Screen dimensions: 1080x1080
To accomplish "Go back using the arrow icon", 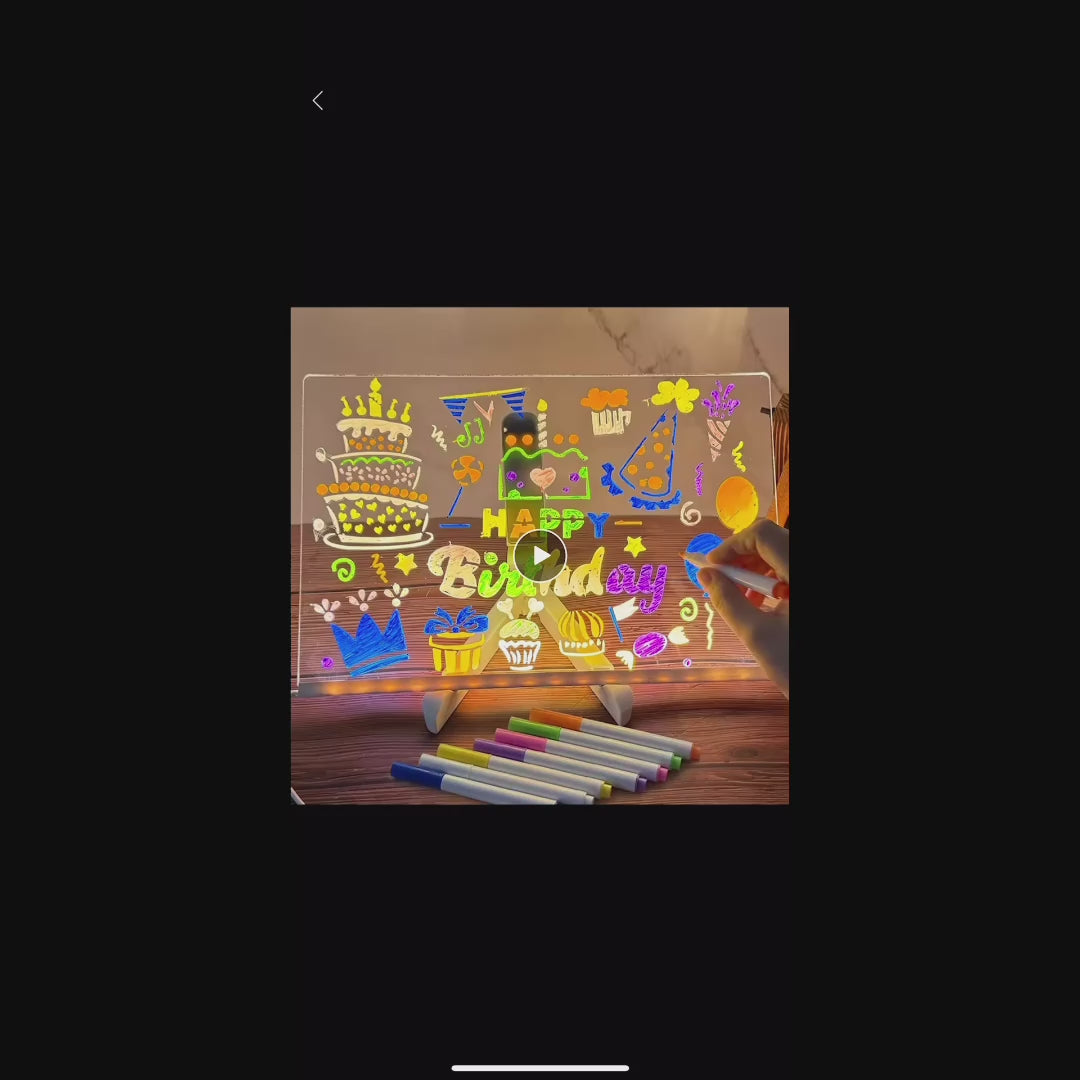I will click(x=318, y=101).
